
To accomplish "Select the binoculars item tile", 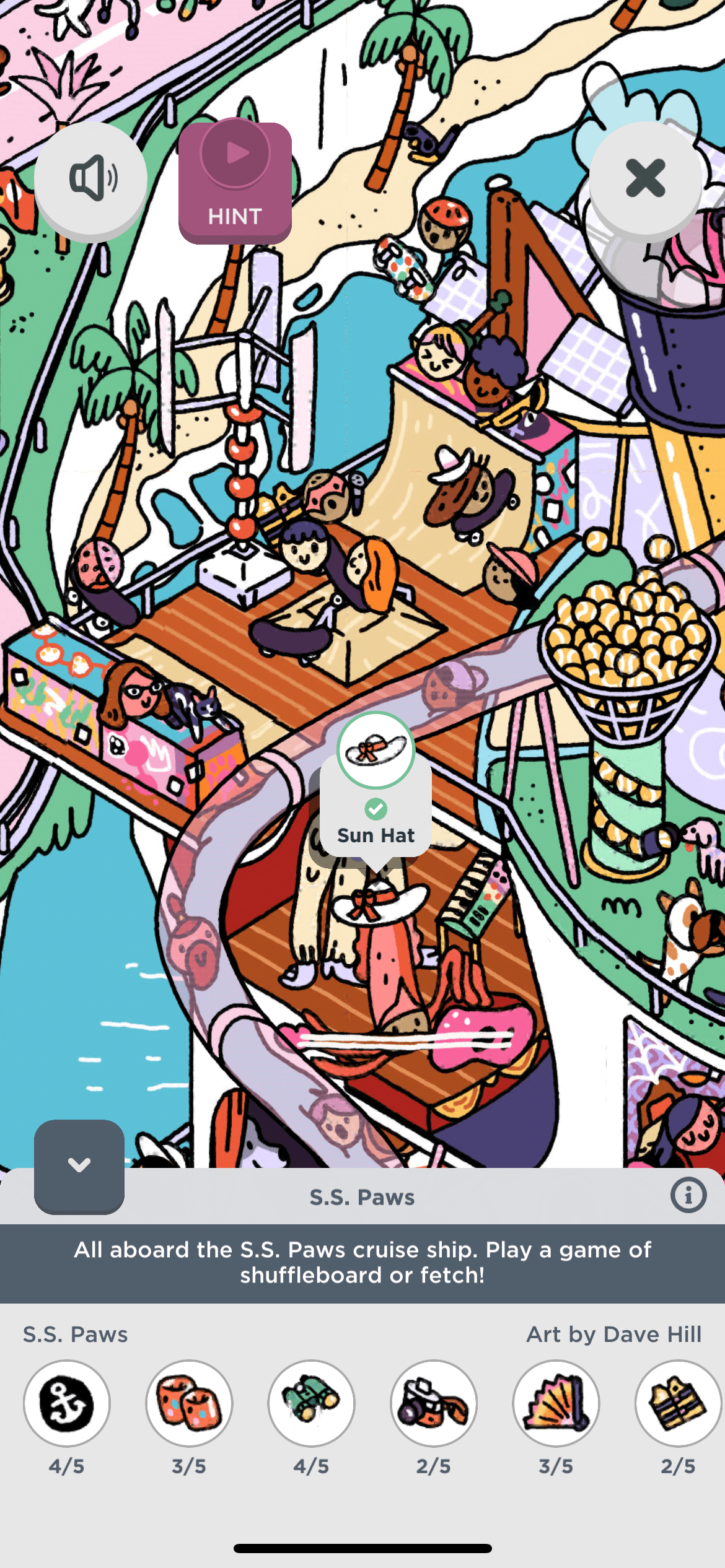I will click(x=311, y=1403).
